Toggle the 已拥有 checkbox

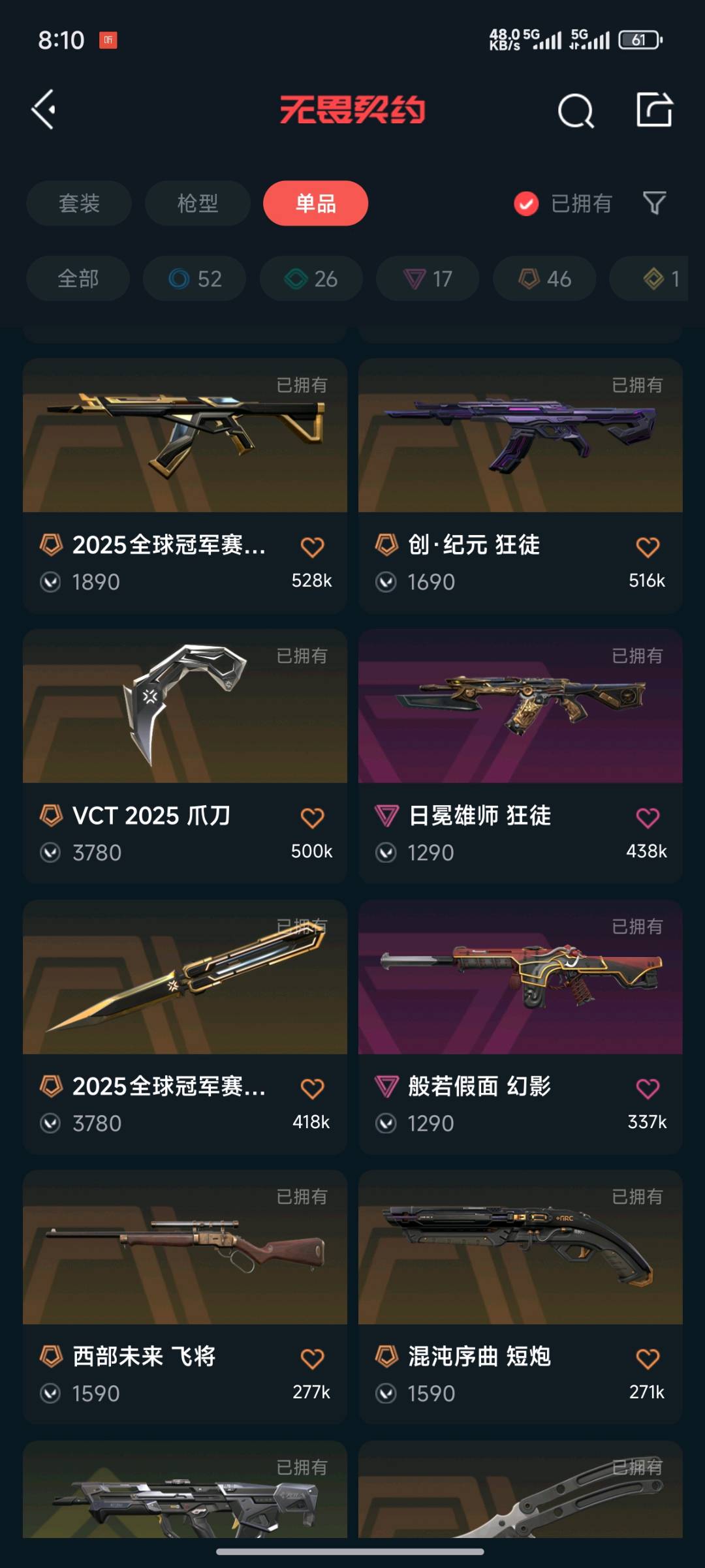(x=526, y=204)
